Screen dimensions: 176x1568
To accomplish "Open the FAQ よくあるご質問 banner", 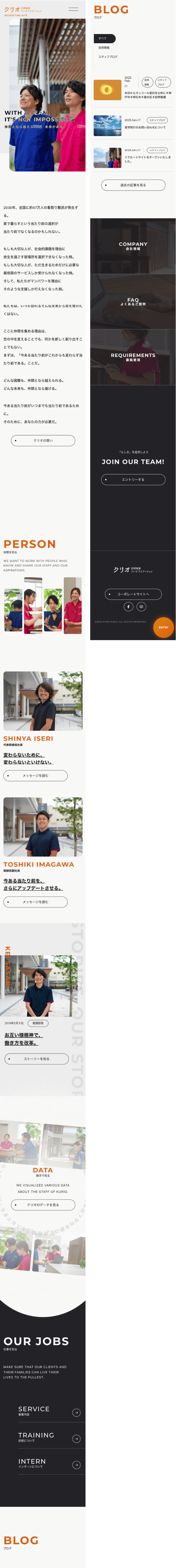I will pyautogui.click(x=133, y=301).
